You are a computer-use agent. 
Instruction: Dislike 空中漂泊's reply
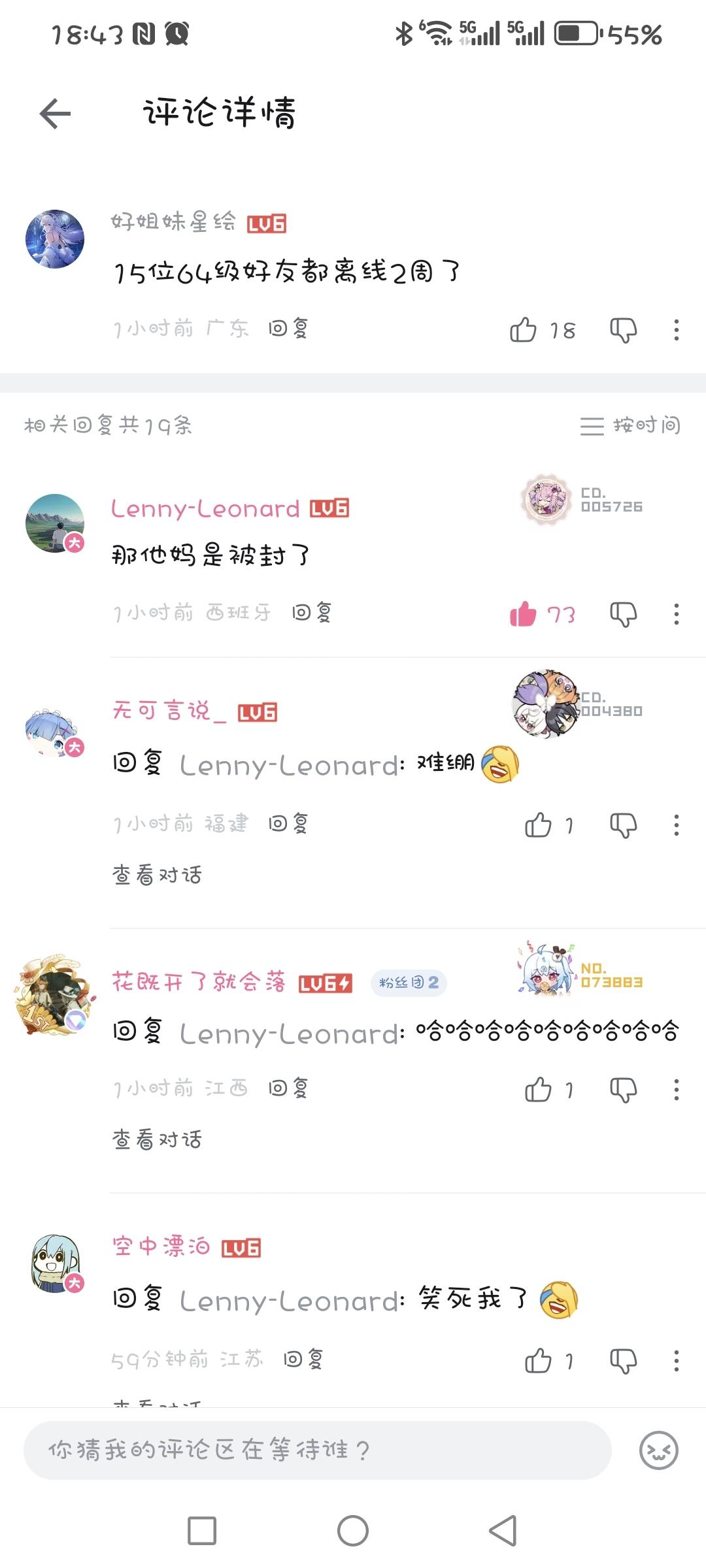(623, 1361)
